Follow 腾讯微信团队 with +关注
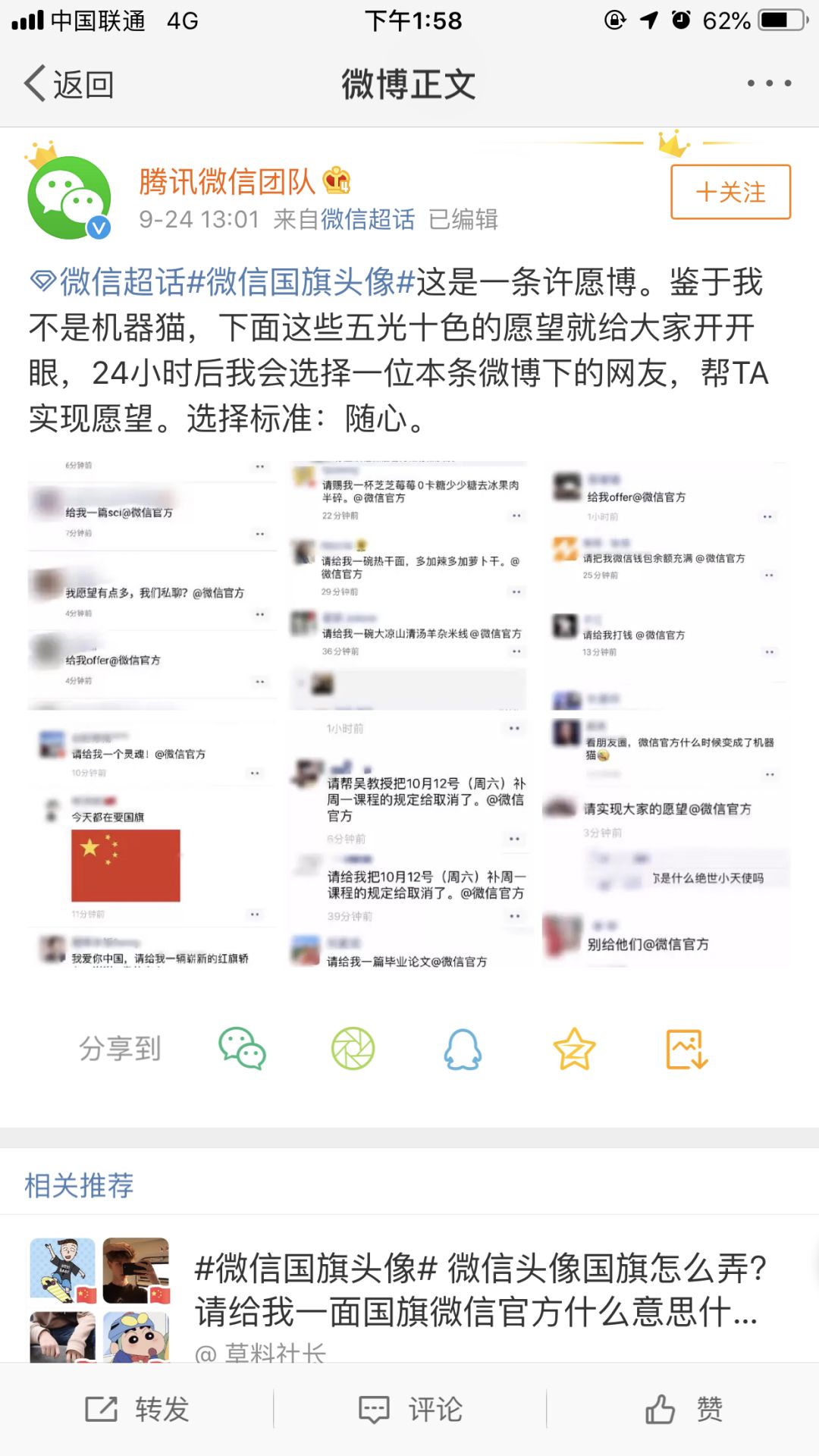The image size is (819, 1456). tap(730, 192)
